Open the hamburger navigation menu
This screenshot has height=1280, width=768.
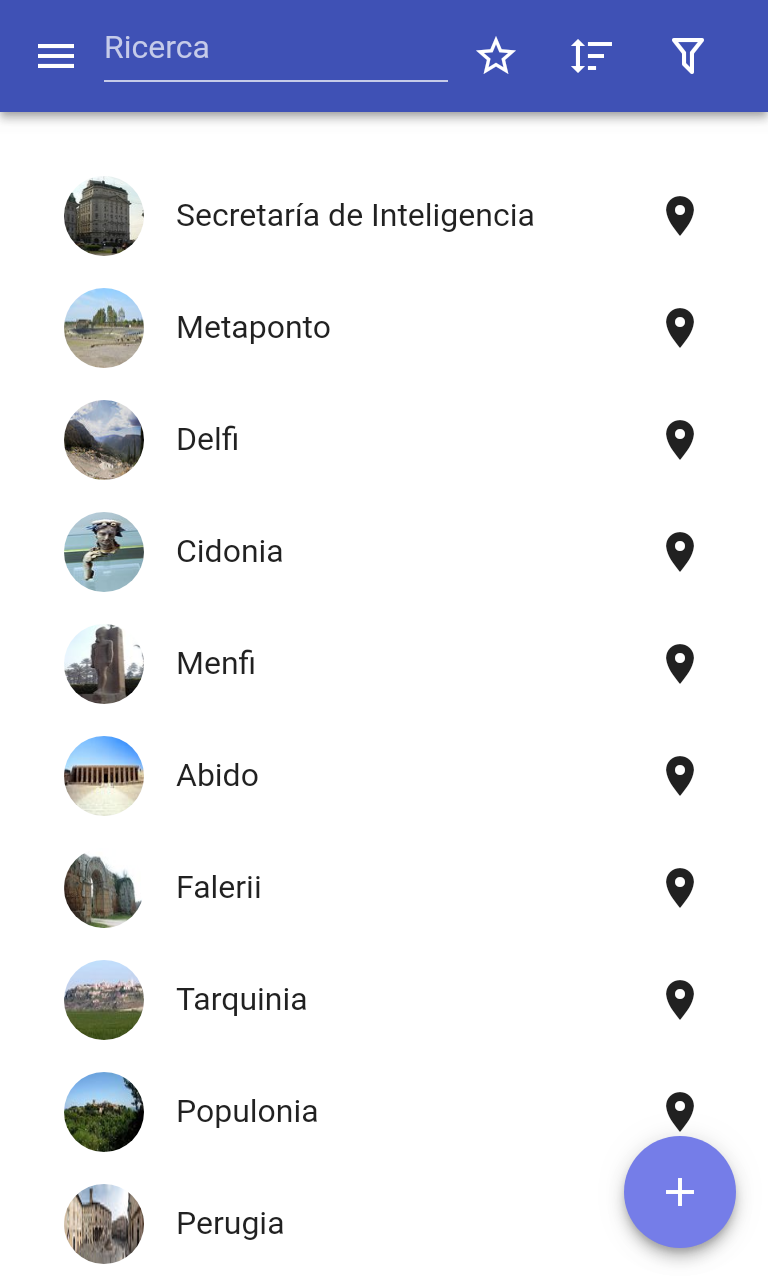pyautogui.click(x=56, y=56)
